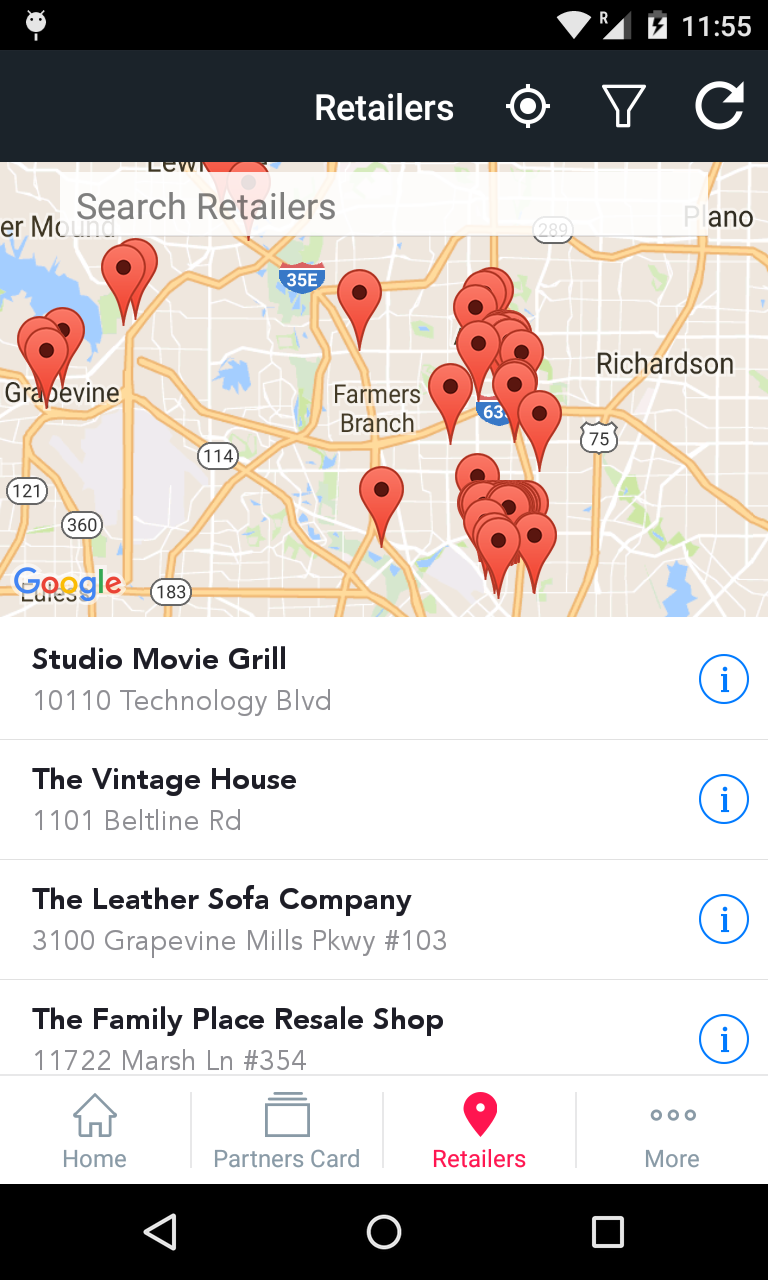Center map on my current location

pyautogui.click(x=528, y=107)
